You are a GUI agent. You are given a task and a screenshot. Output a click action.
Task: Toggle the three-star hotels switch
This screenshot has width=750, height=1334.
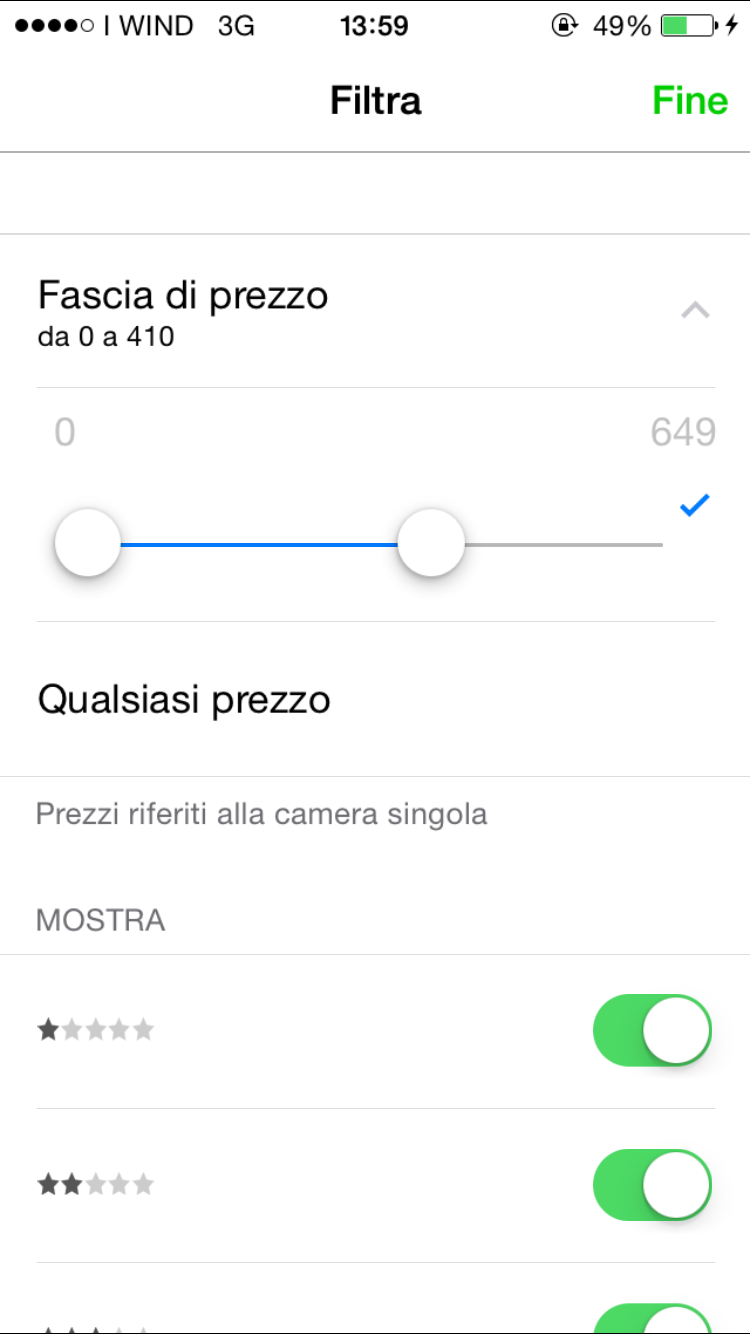pyautogui.click(x=652, y=1320)
